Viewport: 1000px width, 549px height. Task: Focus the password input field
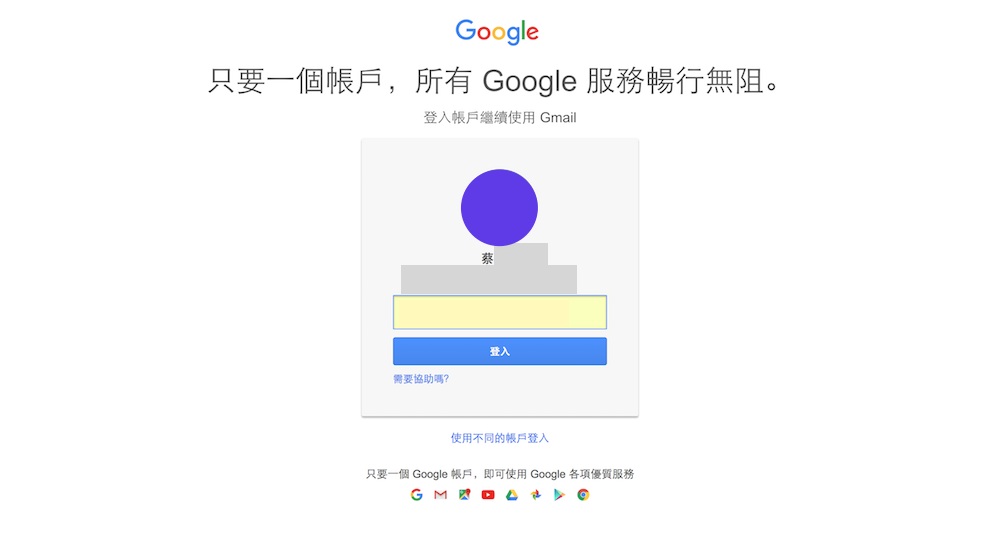tap(499, 312)
